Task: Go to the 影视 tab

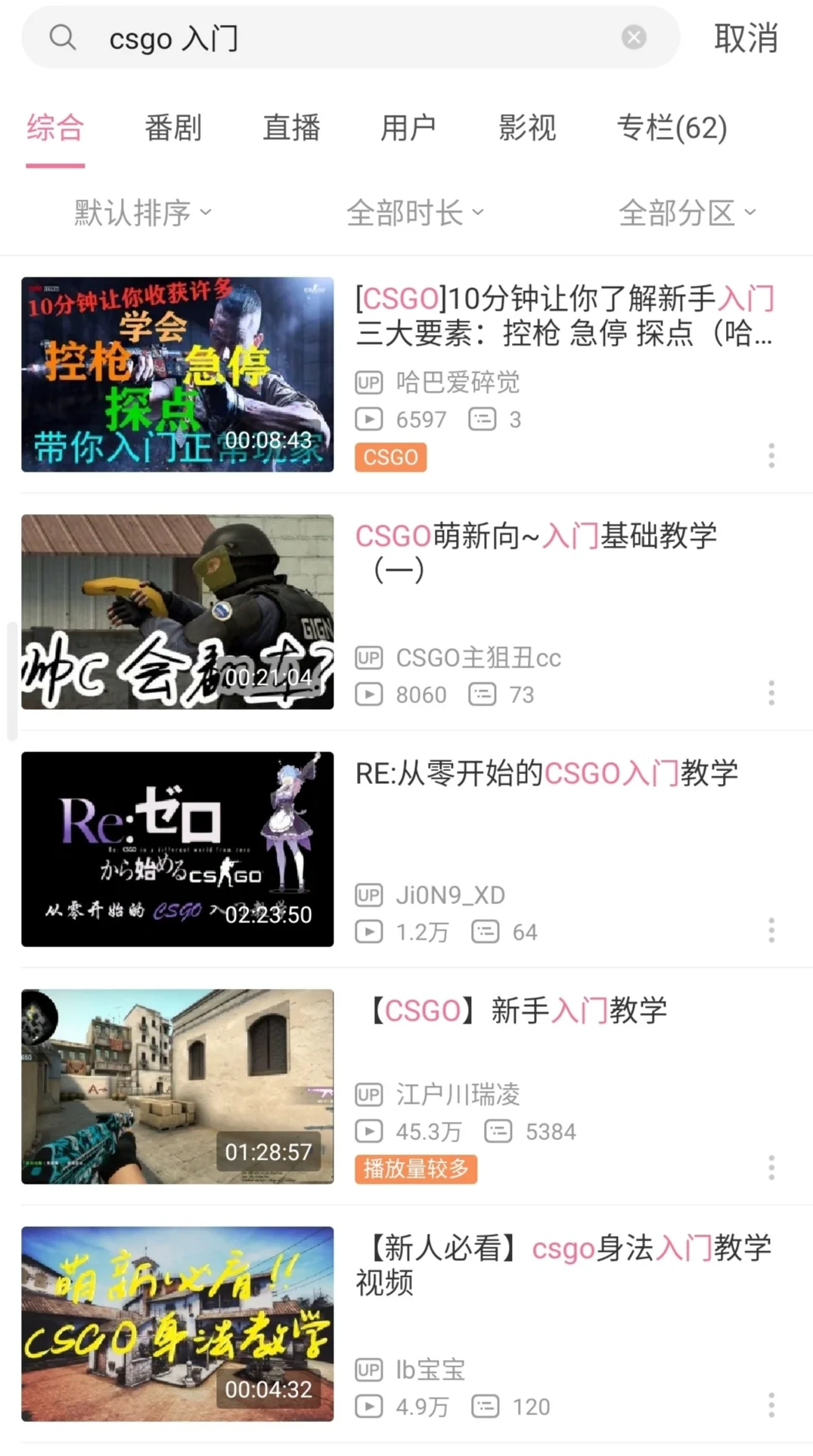Action: [527, 128]
